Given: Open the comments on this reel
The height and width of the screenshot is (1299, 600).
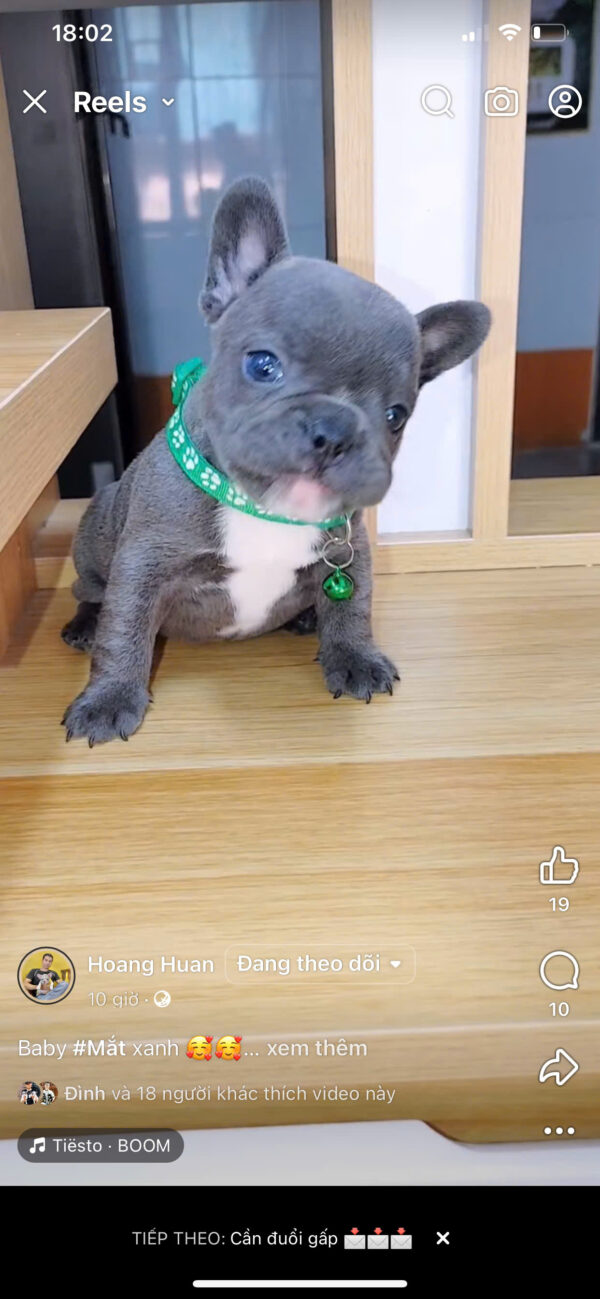Looking at the screenshot, I should pos(559,971).
